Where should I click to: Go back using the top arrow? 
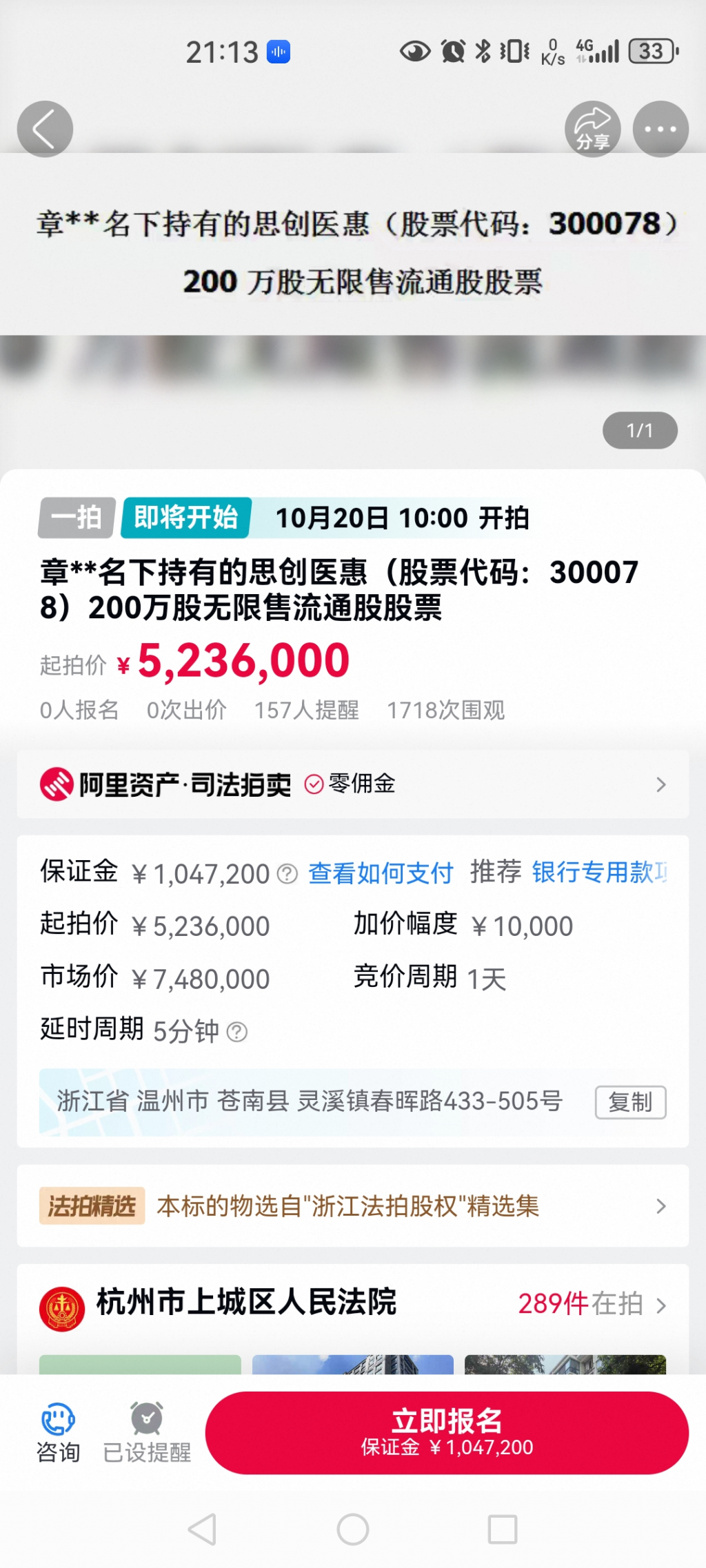tap(45, 130)
